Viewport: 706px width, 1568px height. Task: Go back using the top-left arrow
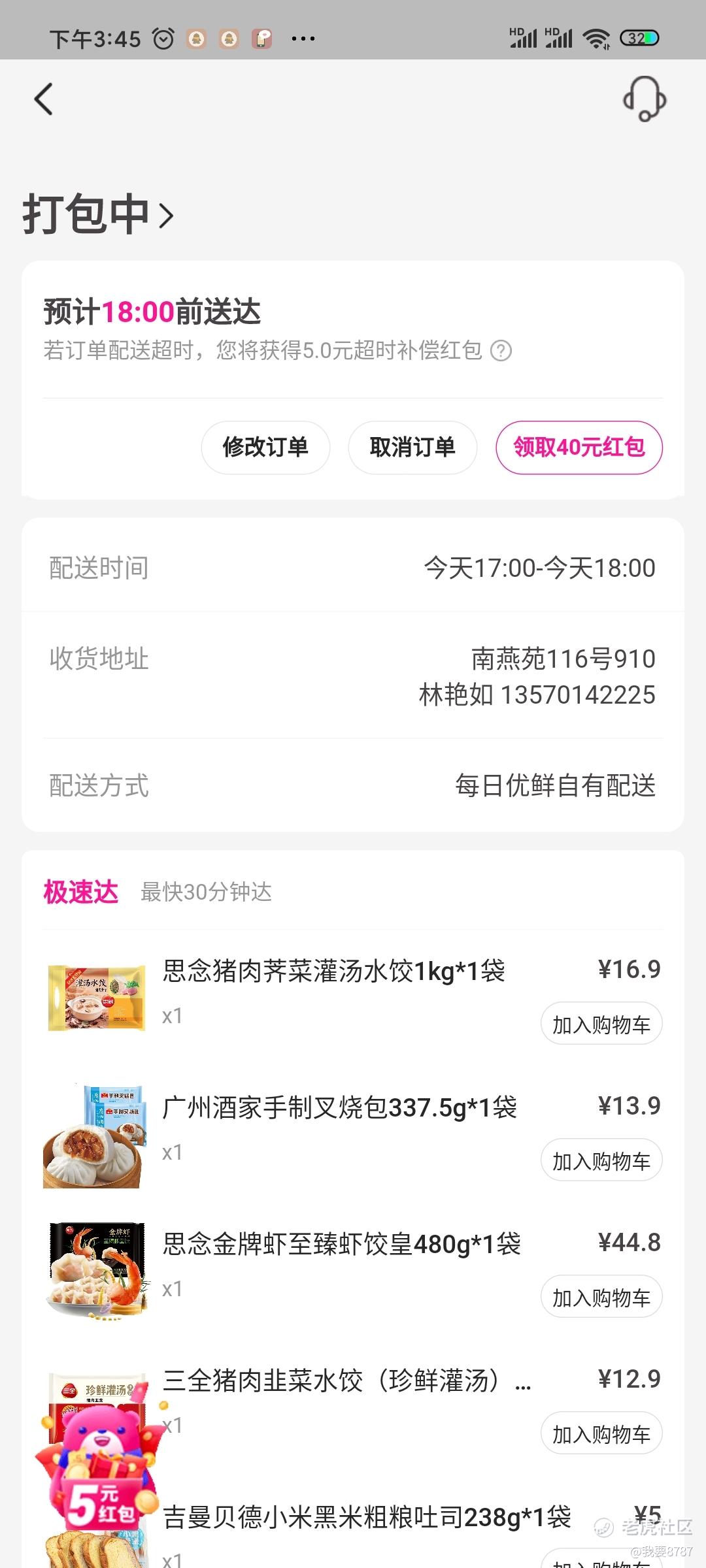pos(44,100)
